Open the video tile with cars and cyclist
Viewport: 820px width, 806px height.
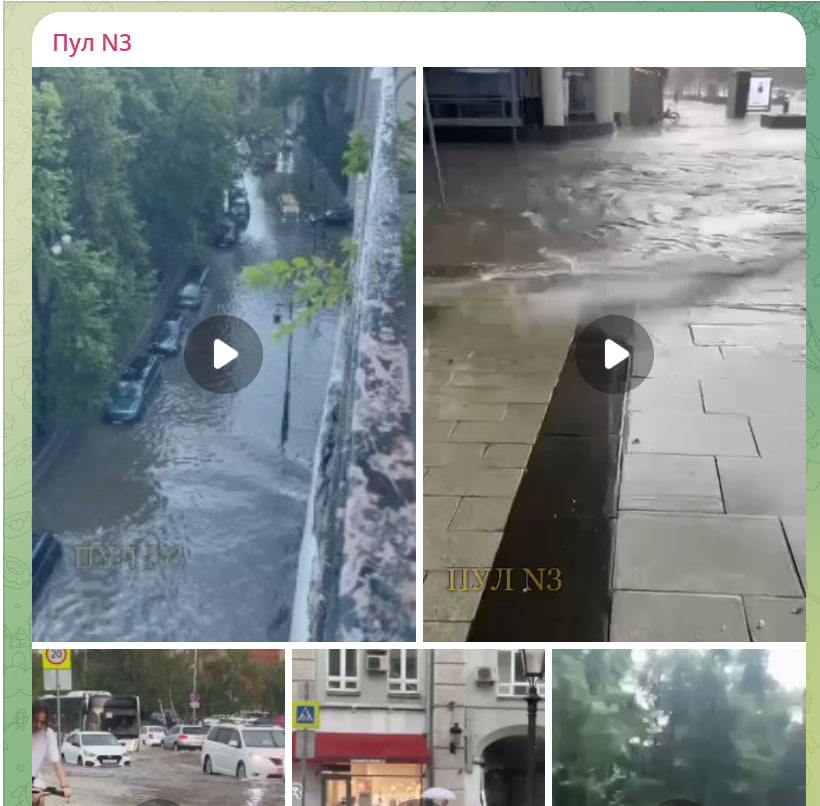tap(158, 728)
